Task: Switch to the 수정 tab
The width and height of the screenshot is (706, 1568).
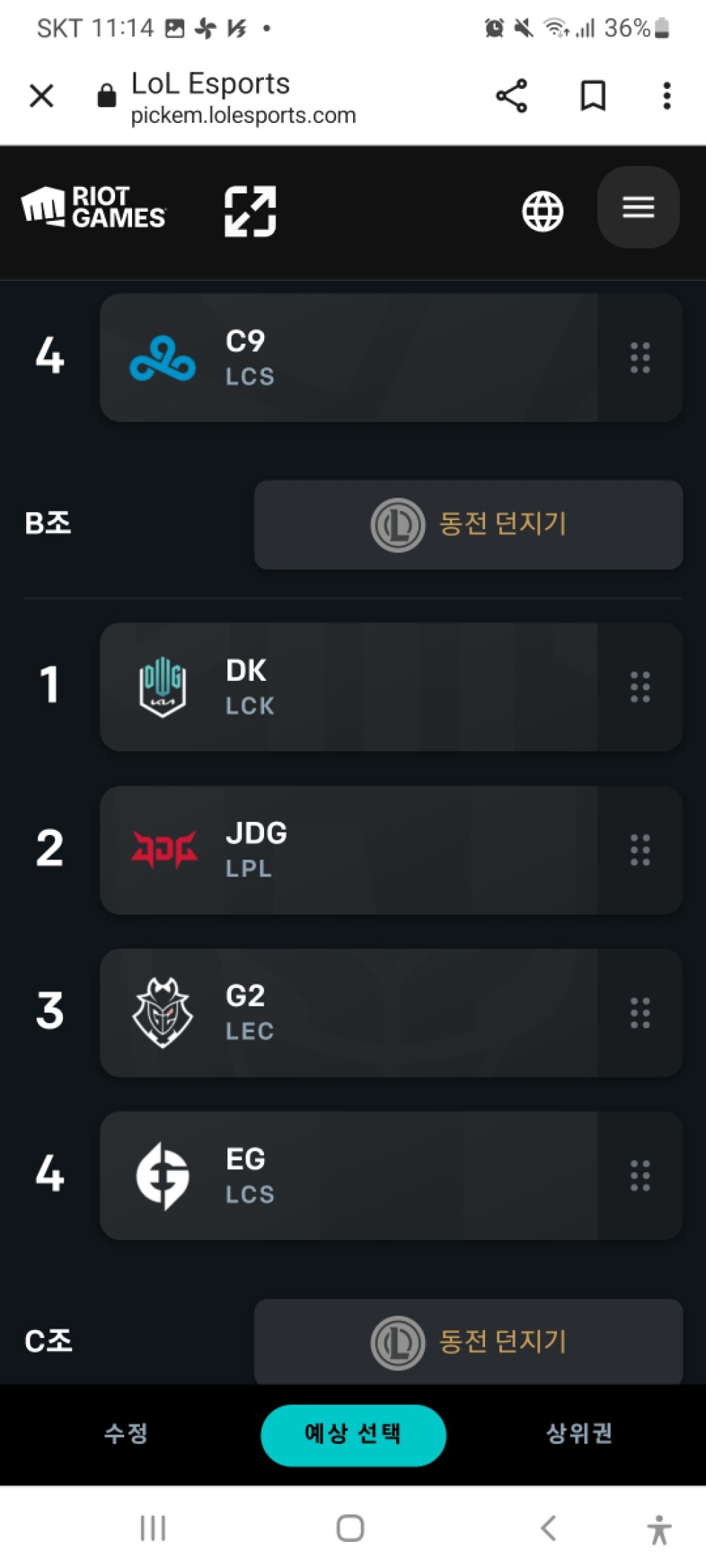Action: pos(126,1434)
